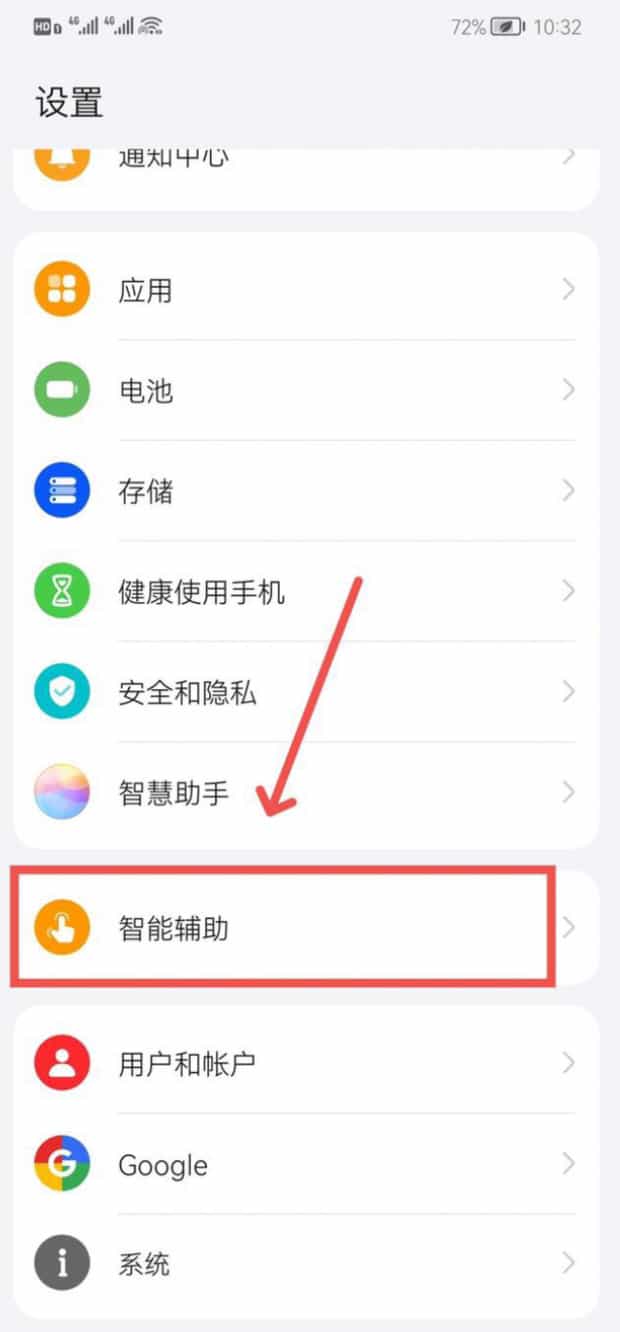
Task: Open Google settings
Action: (306, 1164)
